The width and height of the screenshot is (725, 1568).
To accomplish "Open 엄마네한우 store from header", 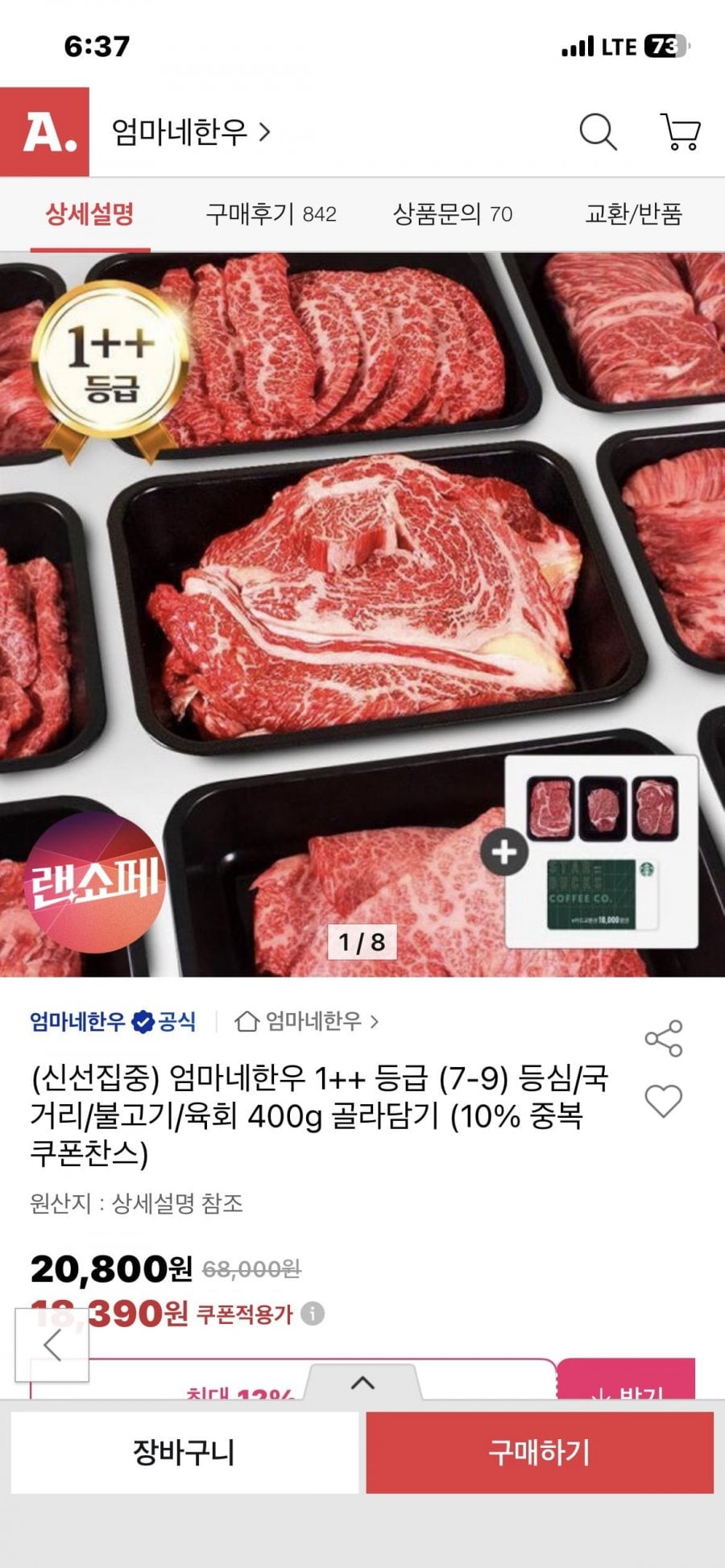I will [190, 132].
